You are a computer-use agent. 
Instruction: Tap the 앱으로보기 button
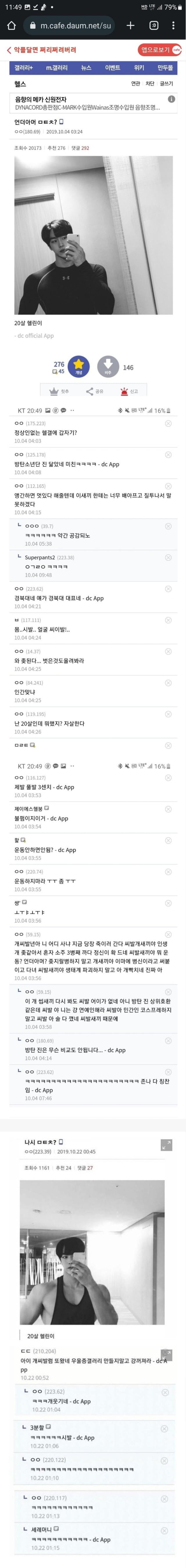pyautogui.click(x=160, y=50)
